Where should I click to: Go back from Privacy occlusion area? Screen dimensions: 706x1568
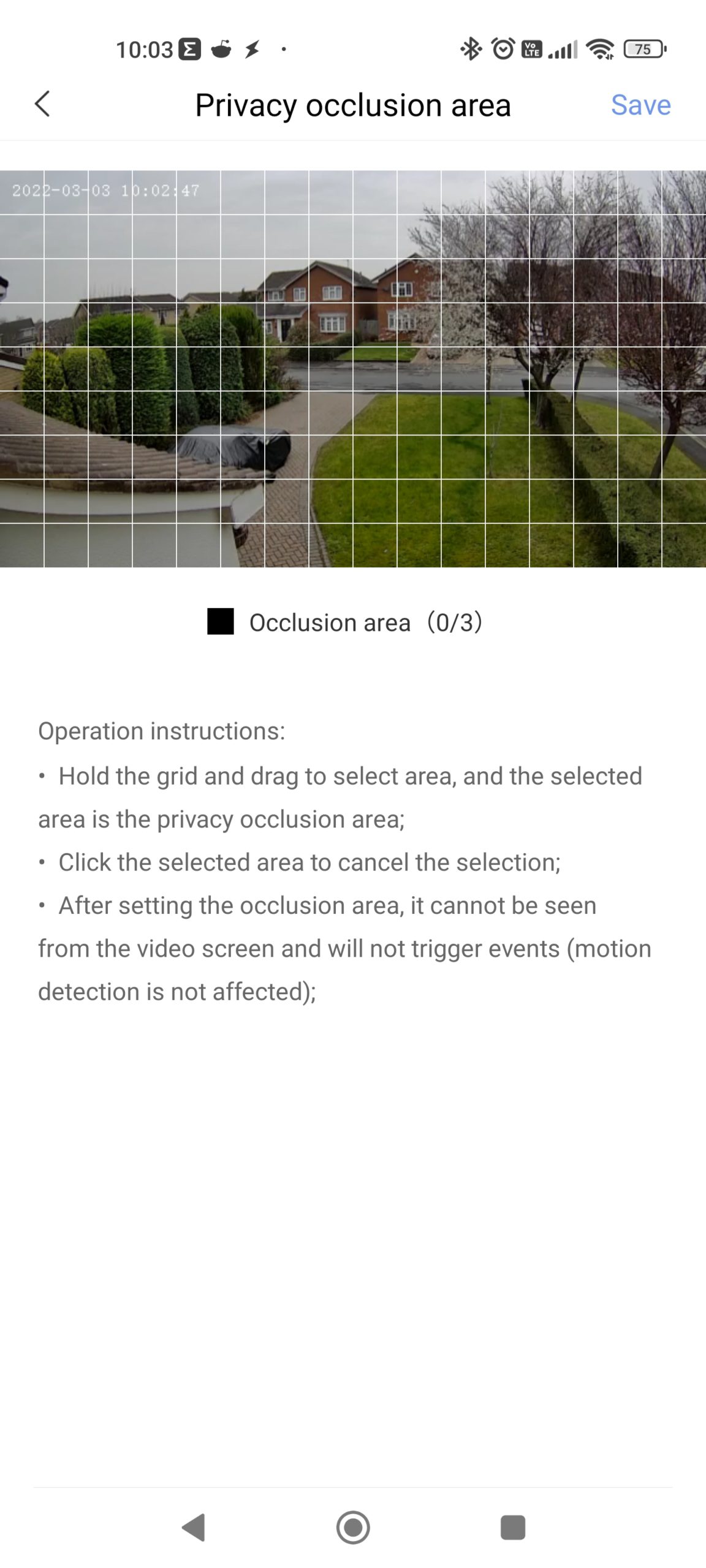coord(42,104)
